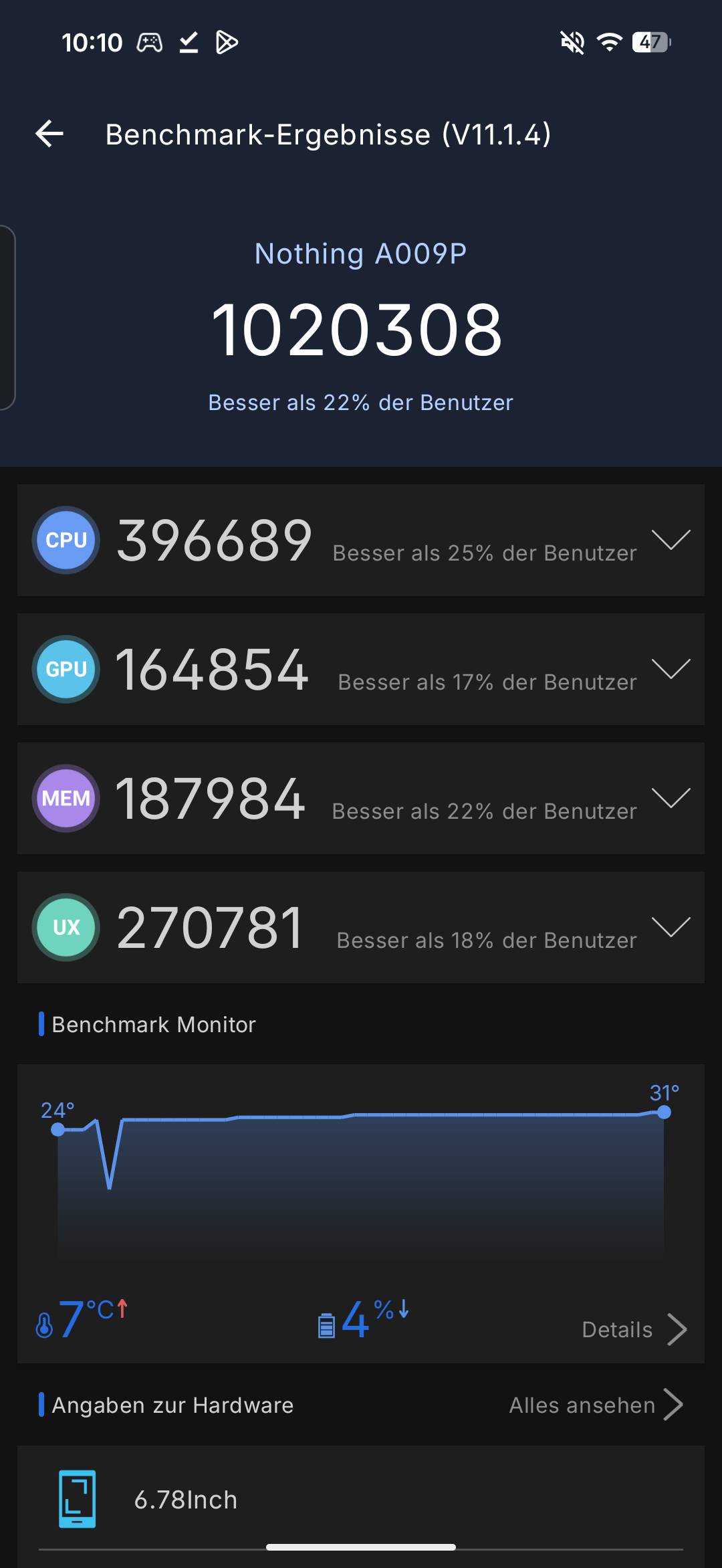Expand the UX score 270781 row
This screenshot has height=1568, width=722.
(360, 927)
